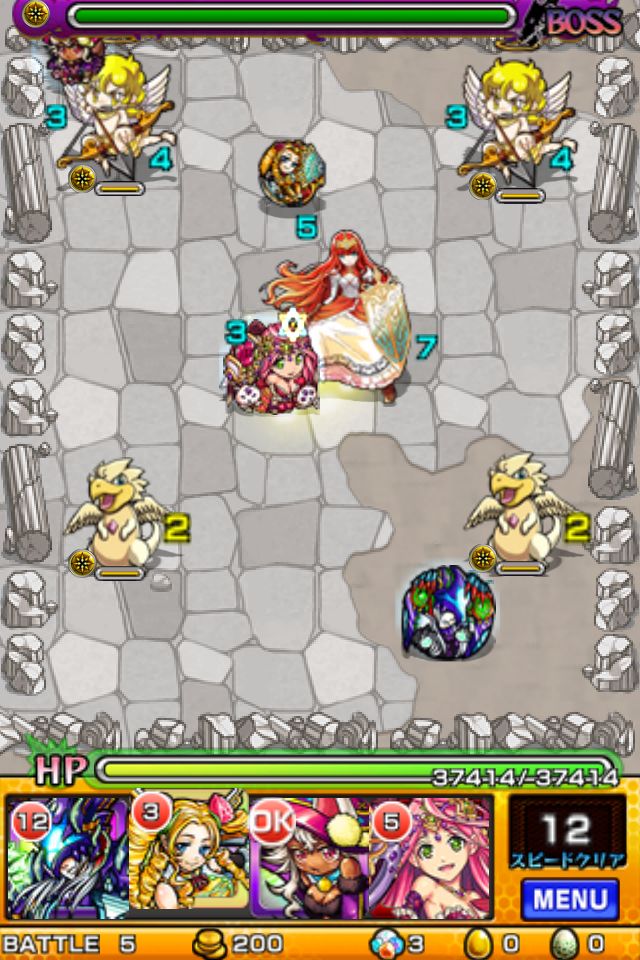Open the blue MENU button
This screenshot has width=640, height=960.
tap(569, 898)
